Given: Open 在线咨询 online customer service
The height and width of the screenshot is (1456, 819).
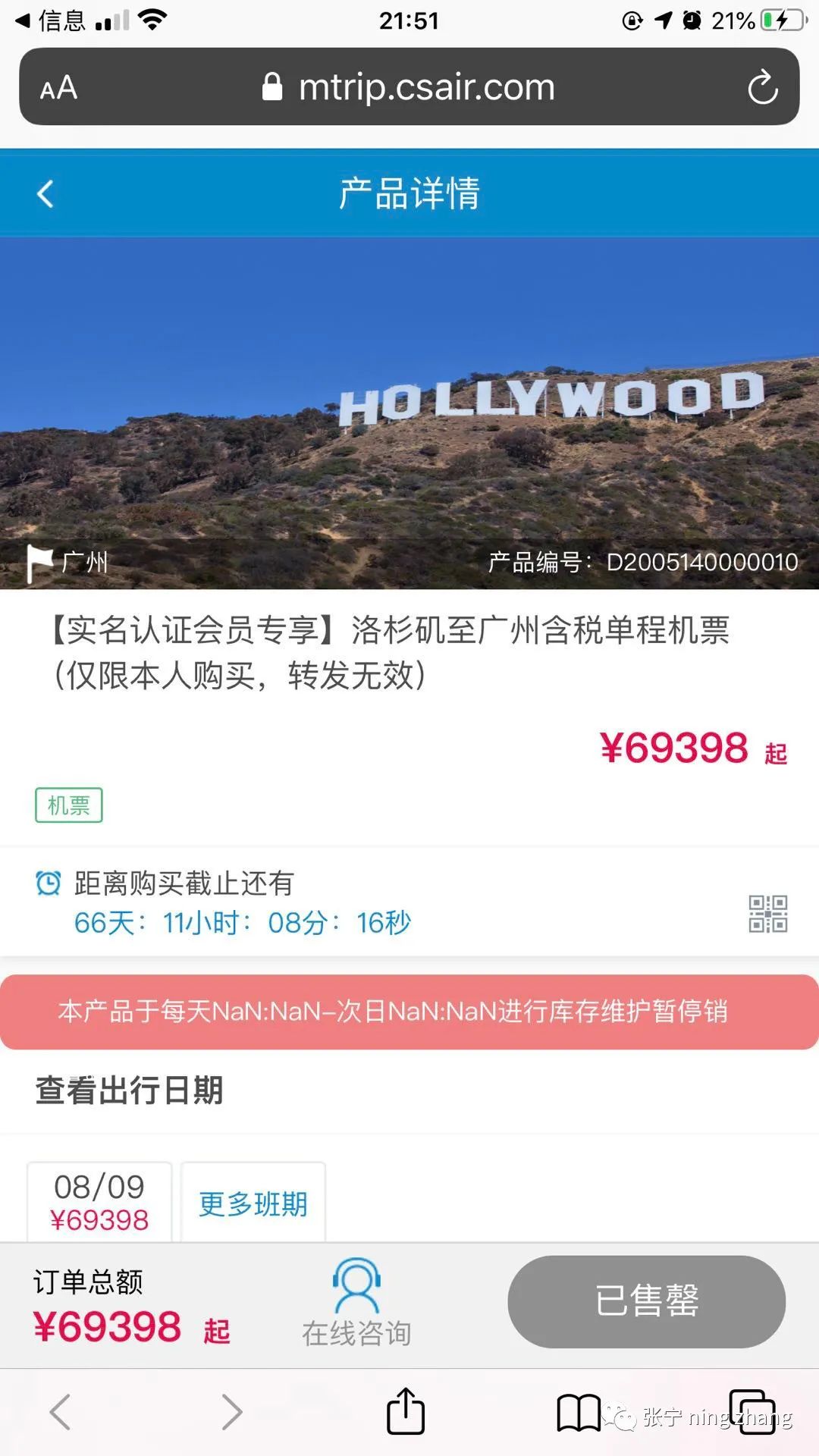Looking at the screenshot, I should coord(356,1301).
